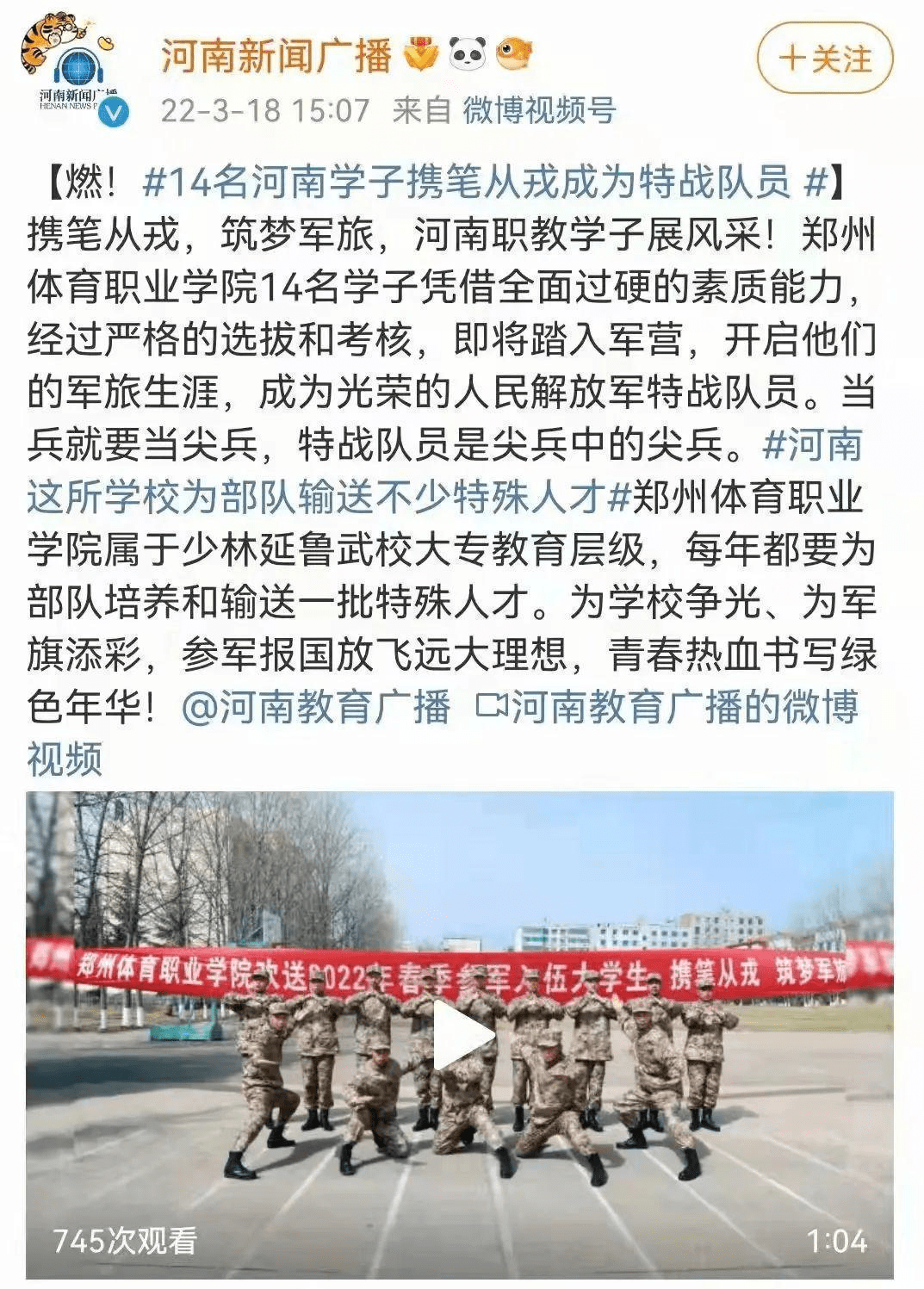Viewport: 924px width, 1289px height.
Task: Follow 河南新闻广播 with the 关注 button
Action: [x=824, y=59]
